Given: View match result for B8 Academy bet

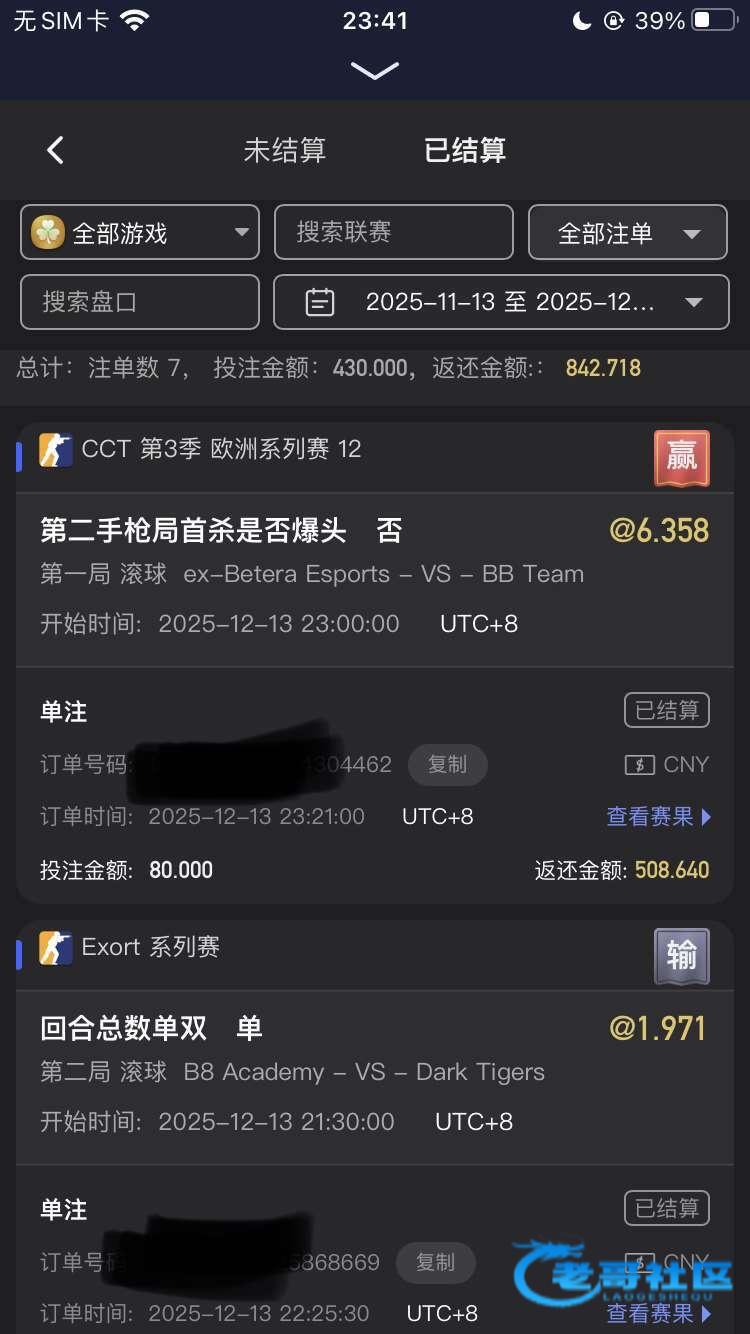Looking at the screenshot, I should pyautogui.click(x=658, y=1312).
